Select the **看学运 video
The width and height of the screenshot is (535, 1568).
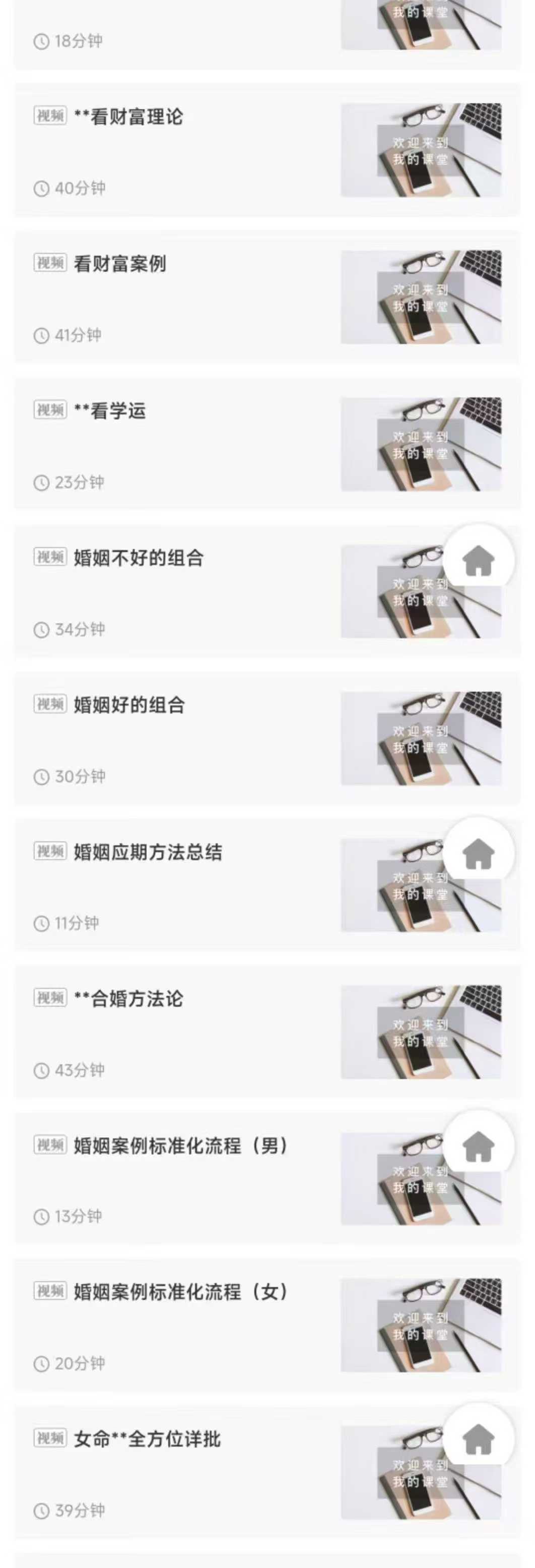coord(110,411)
